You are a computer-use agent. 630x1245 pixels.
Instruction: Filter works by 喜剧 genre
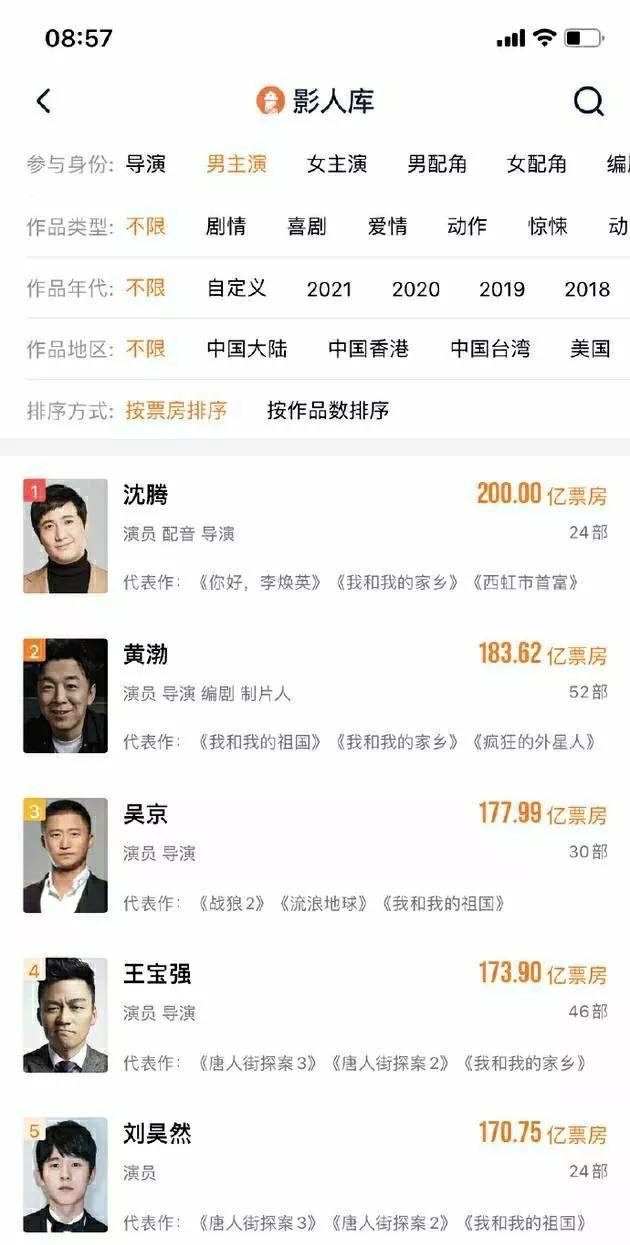[306, 227]
